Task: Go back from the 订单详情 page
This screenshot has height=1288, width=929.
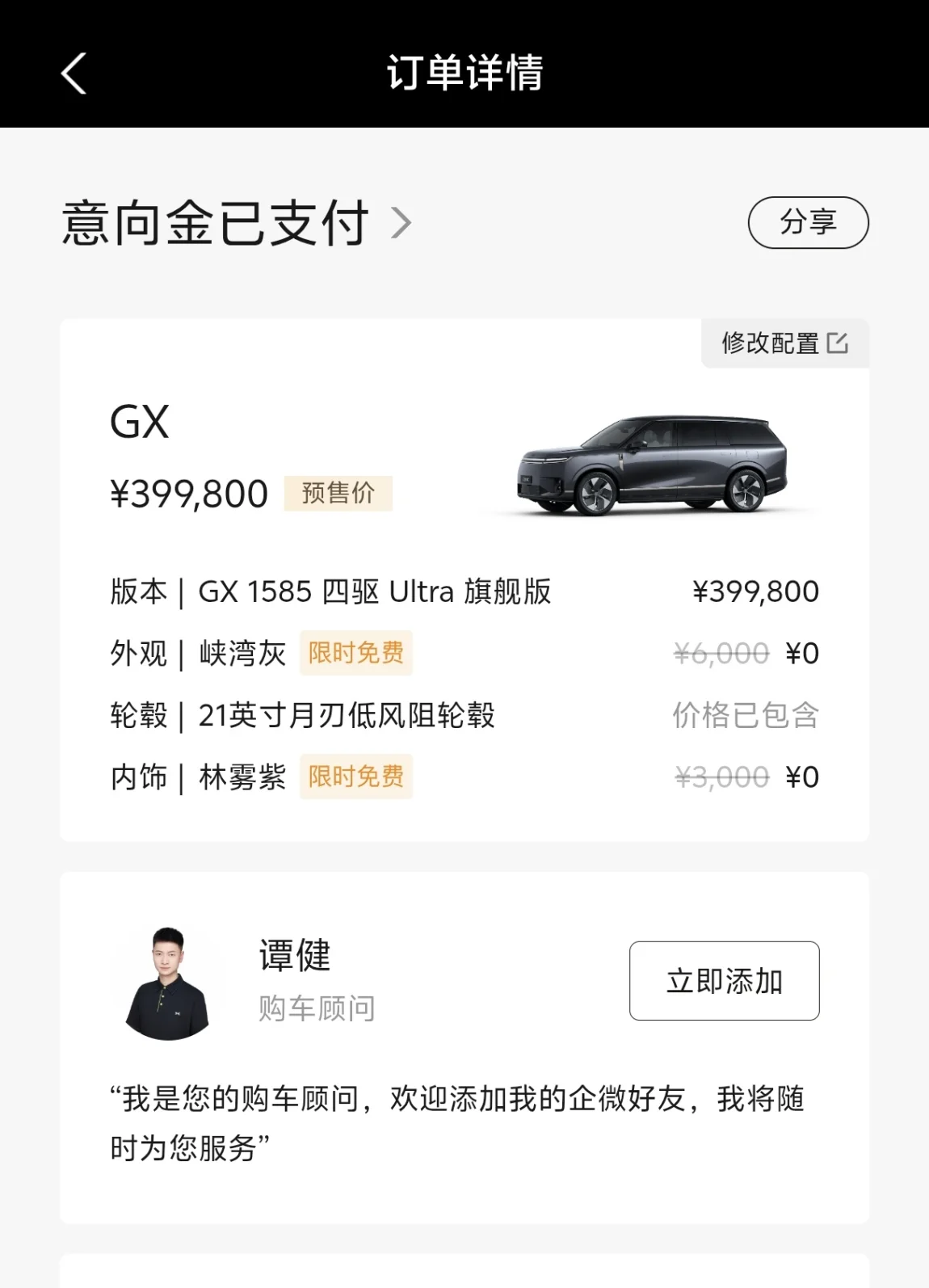Action: [74, 74]
